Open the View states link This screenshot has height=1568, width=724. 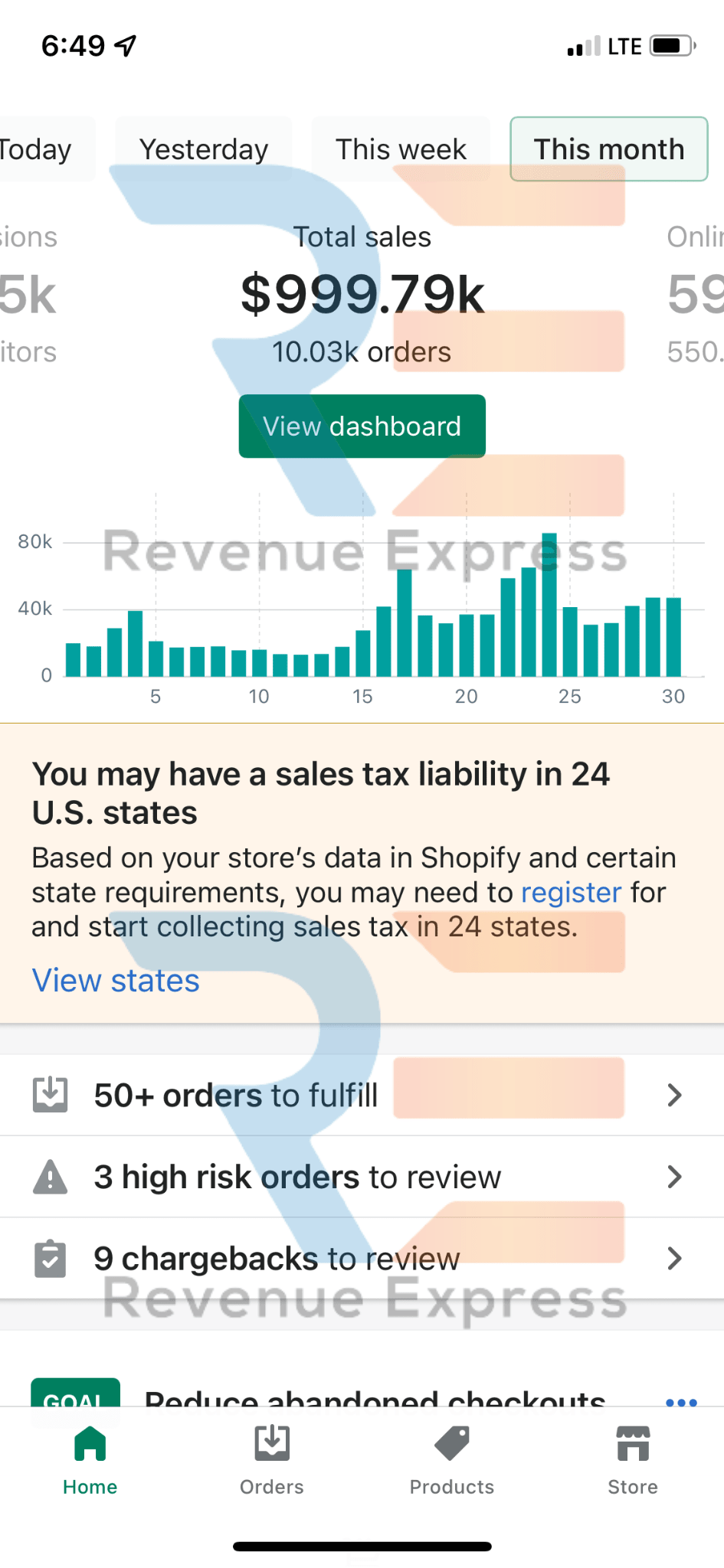click(116, 981)
